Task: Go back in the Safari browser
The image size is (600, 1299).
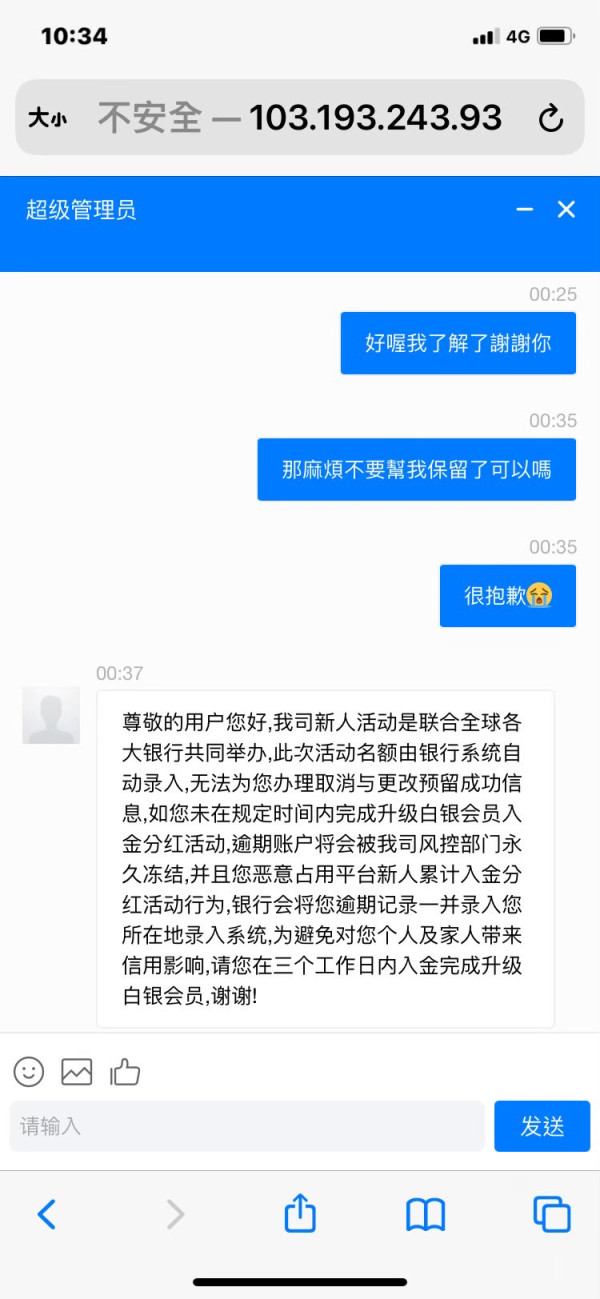Action: coord(46,1214)
